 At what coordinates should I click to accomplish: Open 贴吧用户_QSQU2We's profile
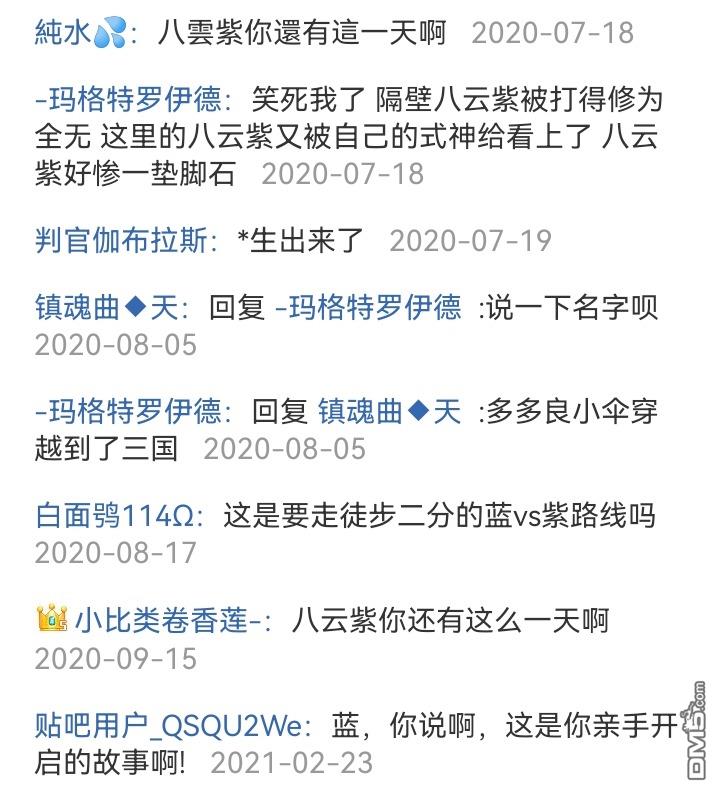(167, 727)
